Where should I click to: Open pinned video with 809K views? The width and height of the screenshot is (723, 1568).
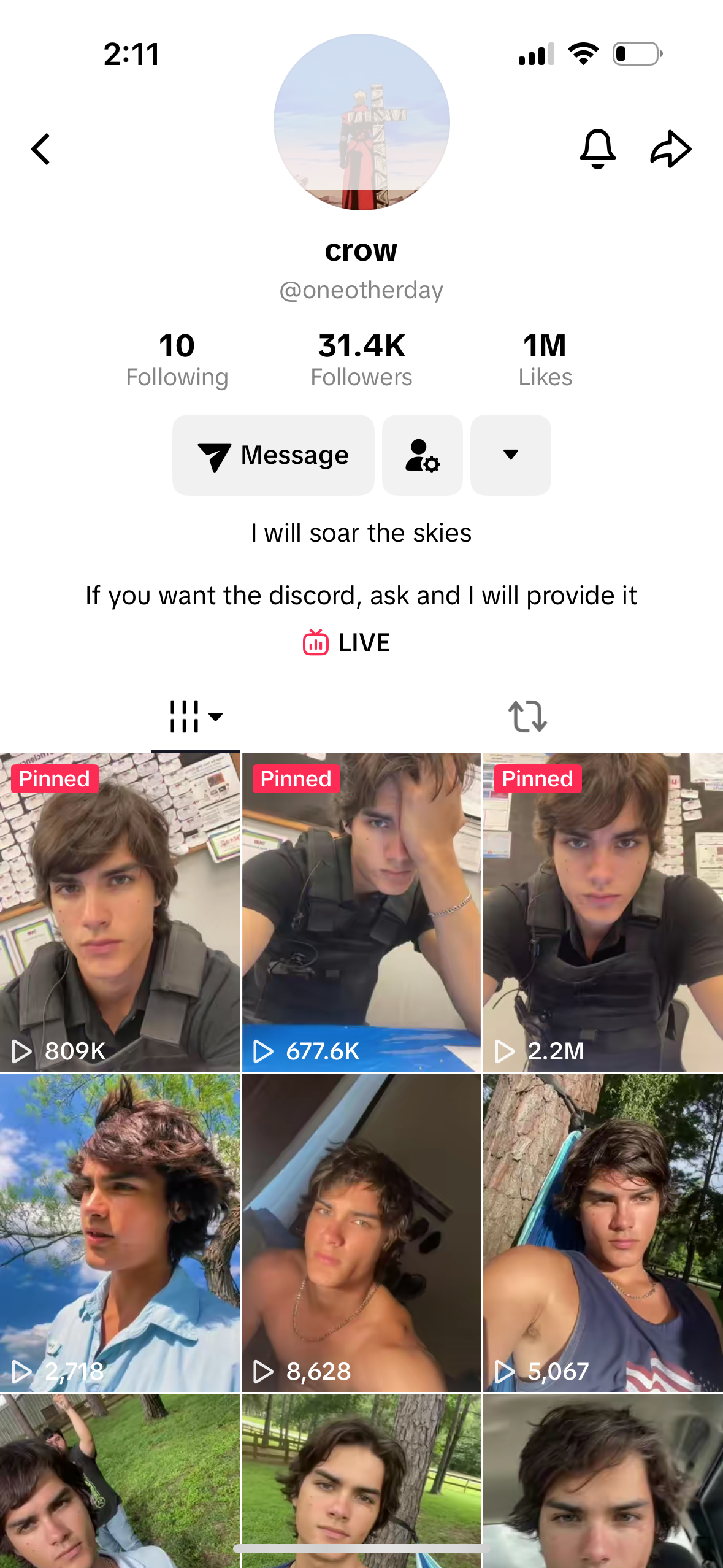120,912
